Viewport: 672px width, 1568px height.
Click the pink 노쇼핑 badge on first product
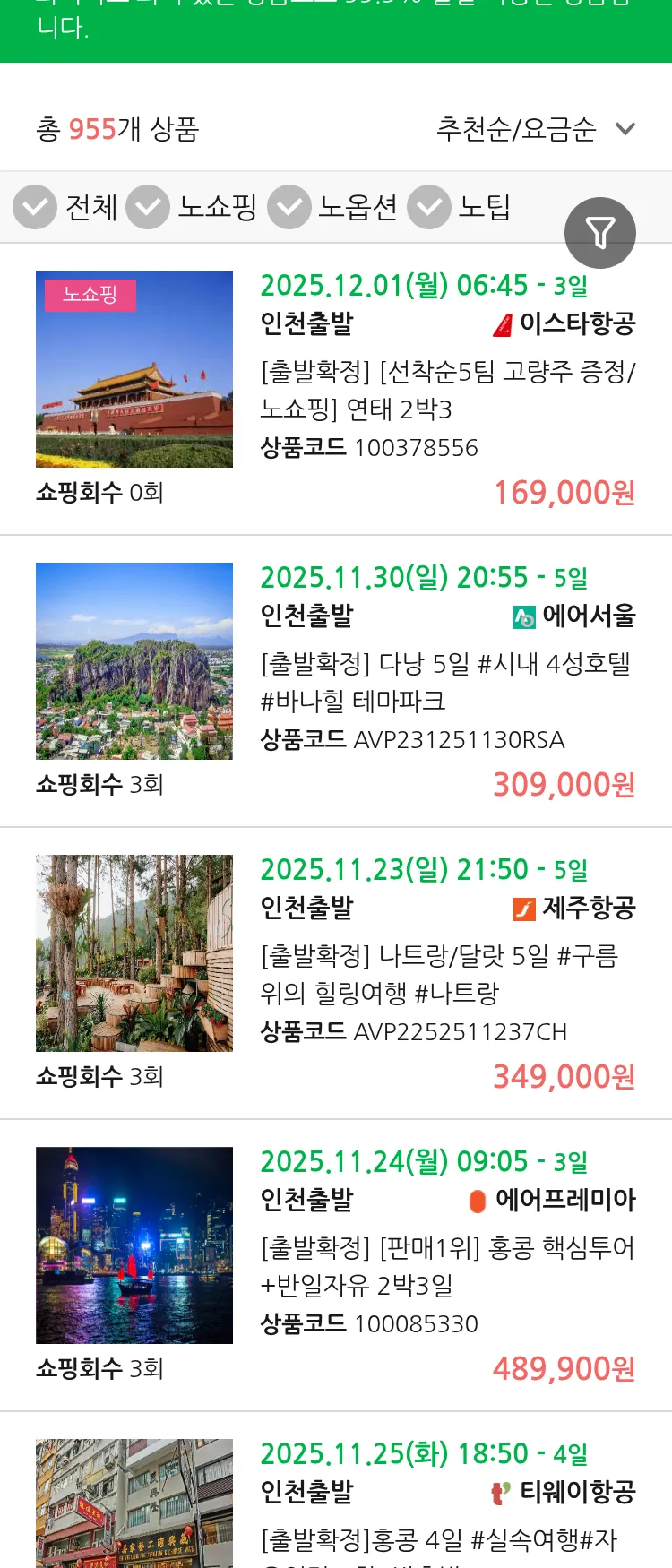[90, 295]
